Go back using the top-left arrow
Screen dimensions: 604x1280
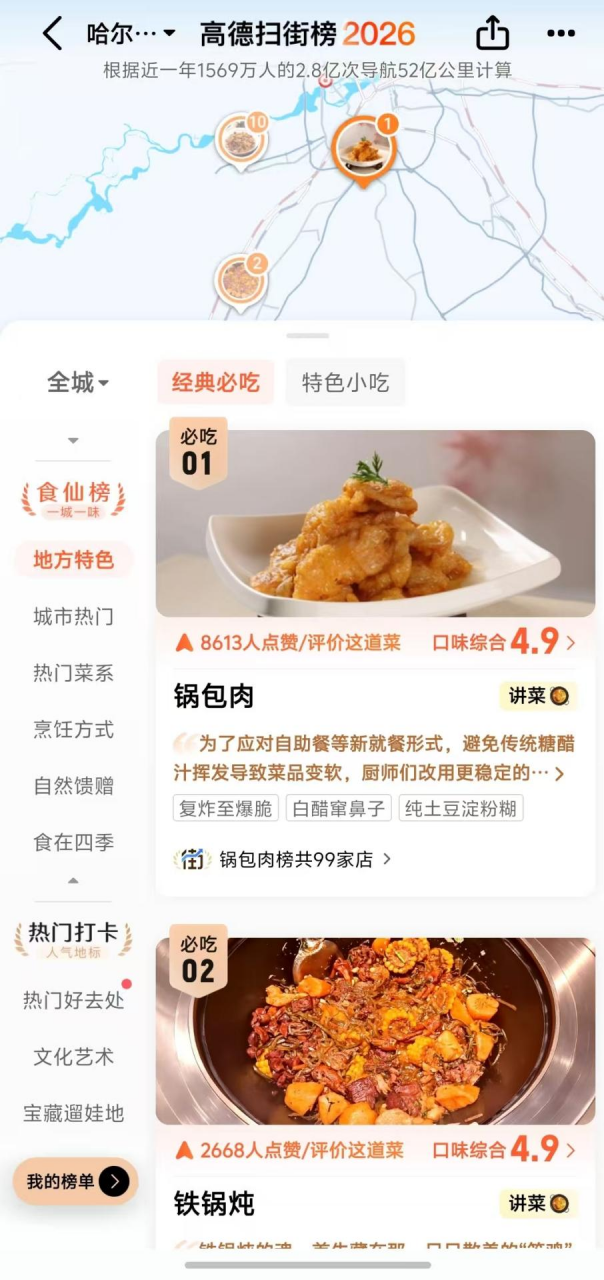click(52, 34)
